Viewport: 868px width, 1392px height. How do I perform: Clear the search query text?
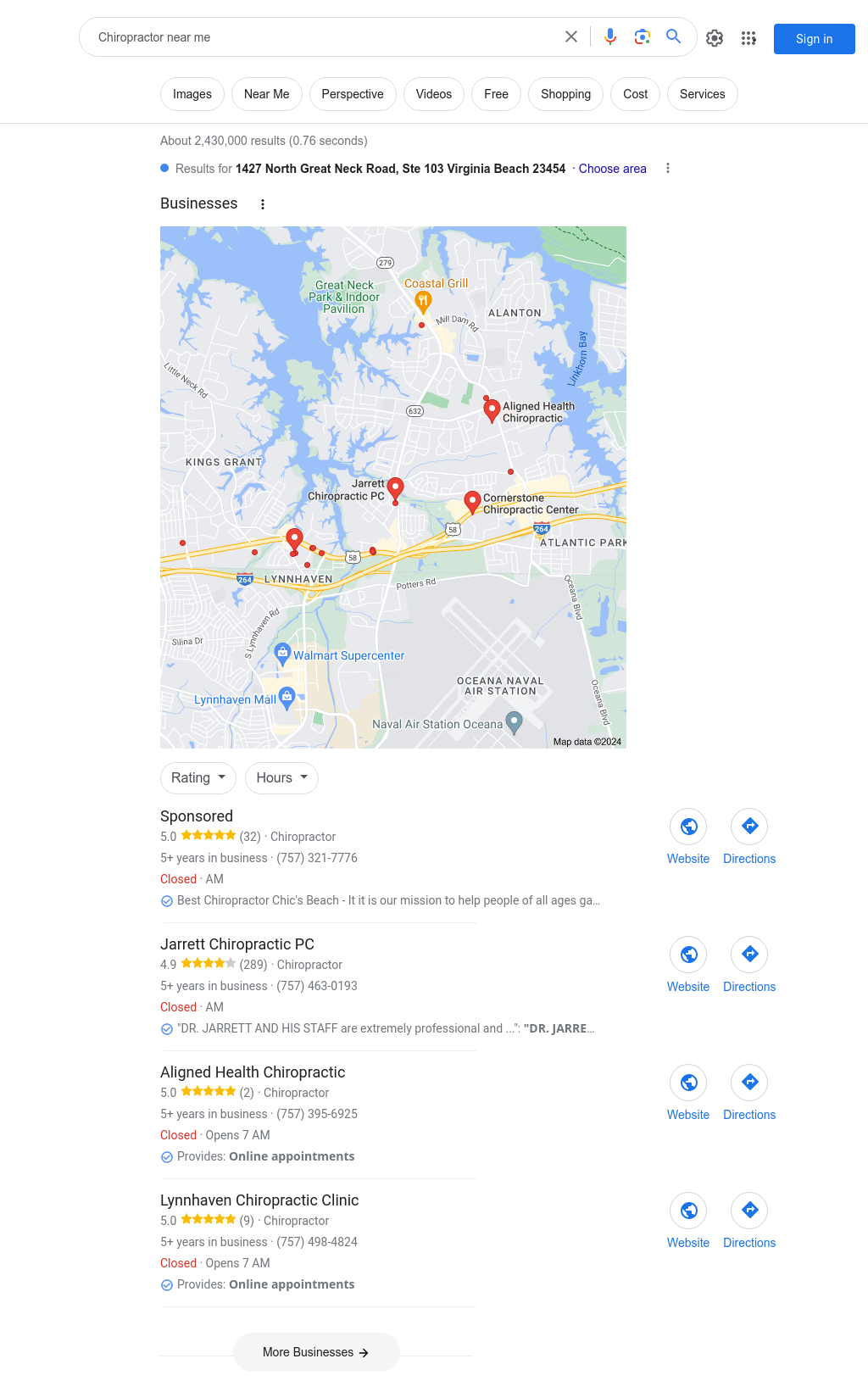(571, 36)
